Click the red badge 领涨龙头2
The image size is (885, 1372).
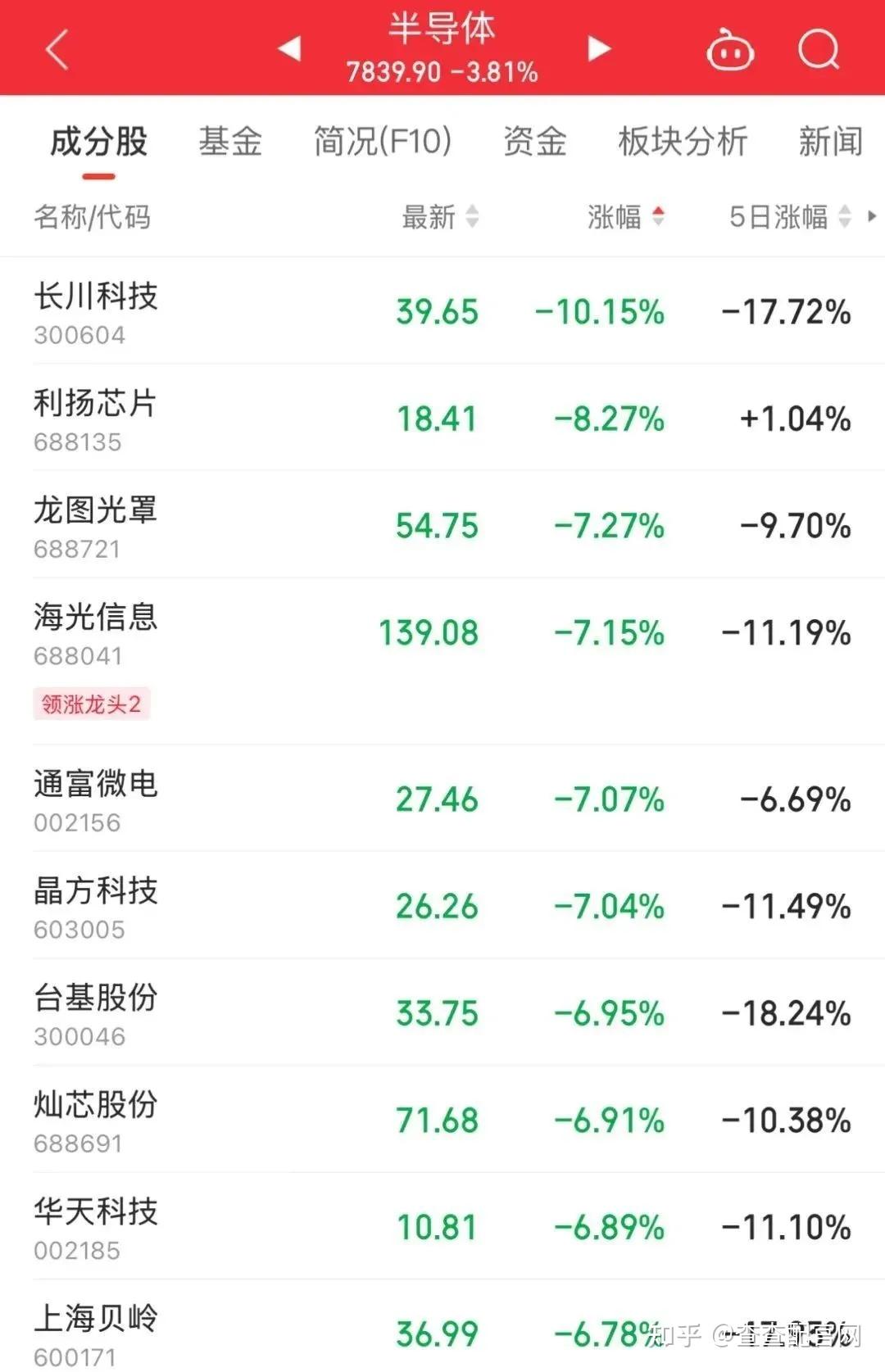coord(92,704)
